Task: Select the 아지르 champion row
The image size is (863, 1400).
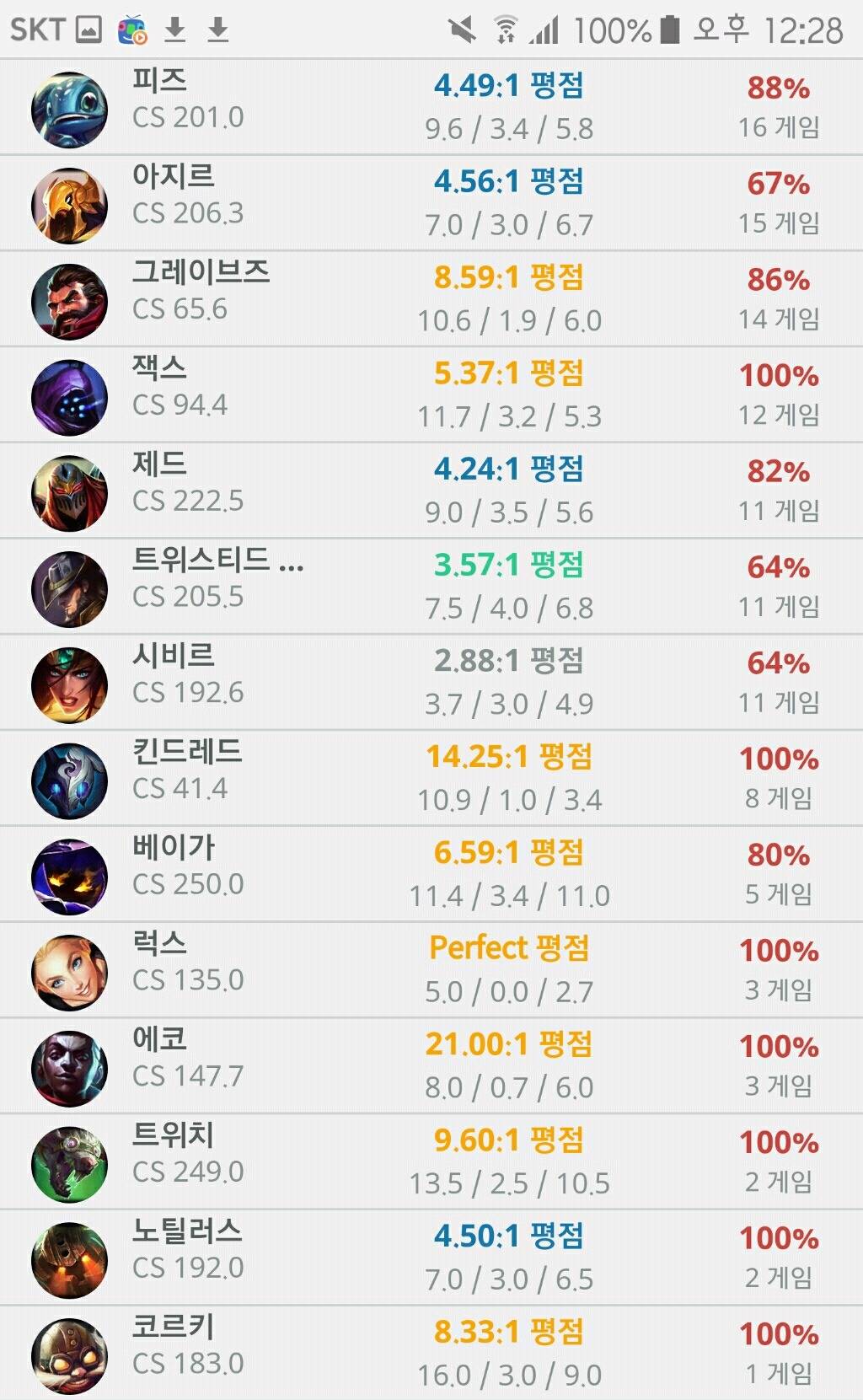Action: click(431, 203)
